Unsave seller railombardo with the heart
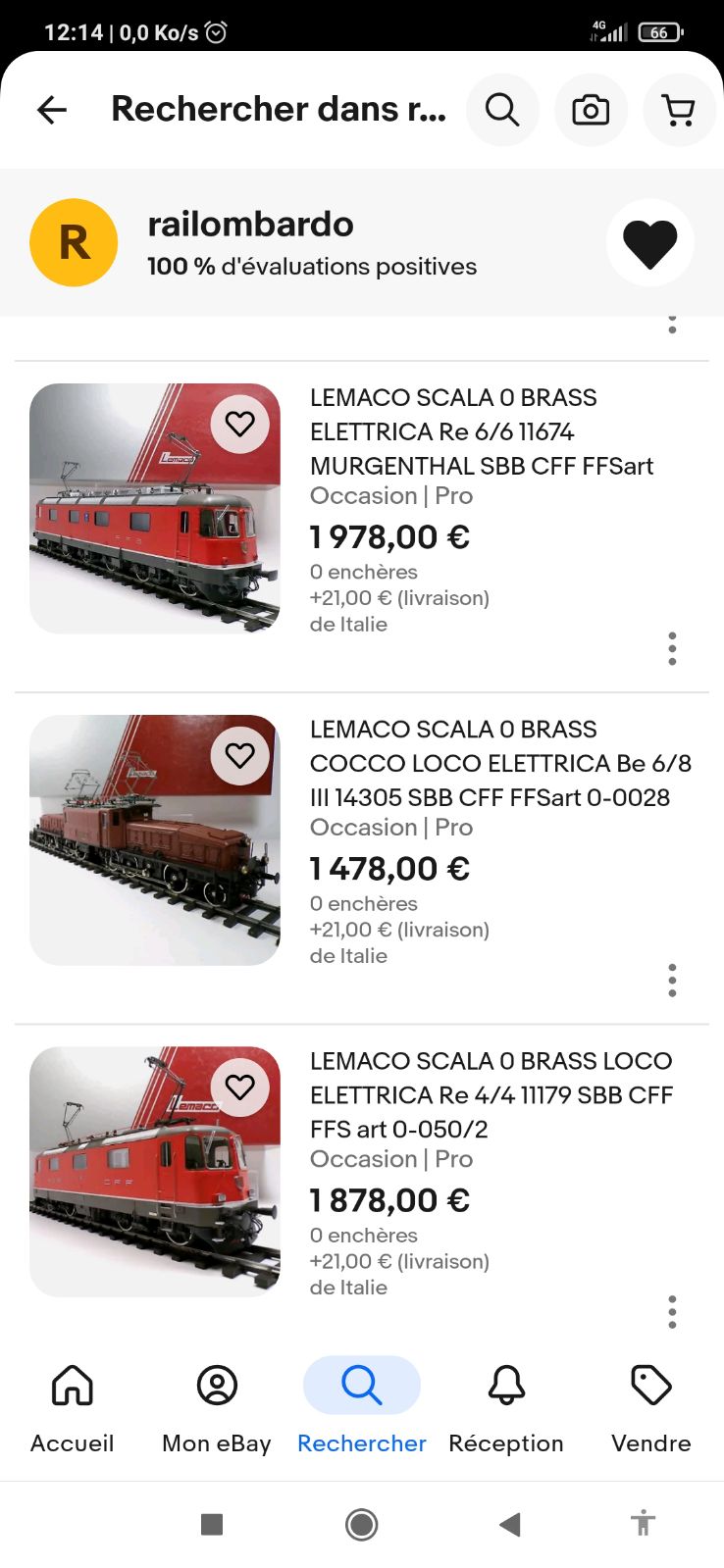Screen dimensions: 724x1568 tap(649, 242)
